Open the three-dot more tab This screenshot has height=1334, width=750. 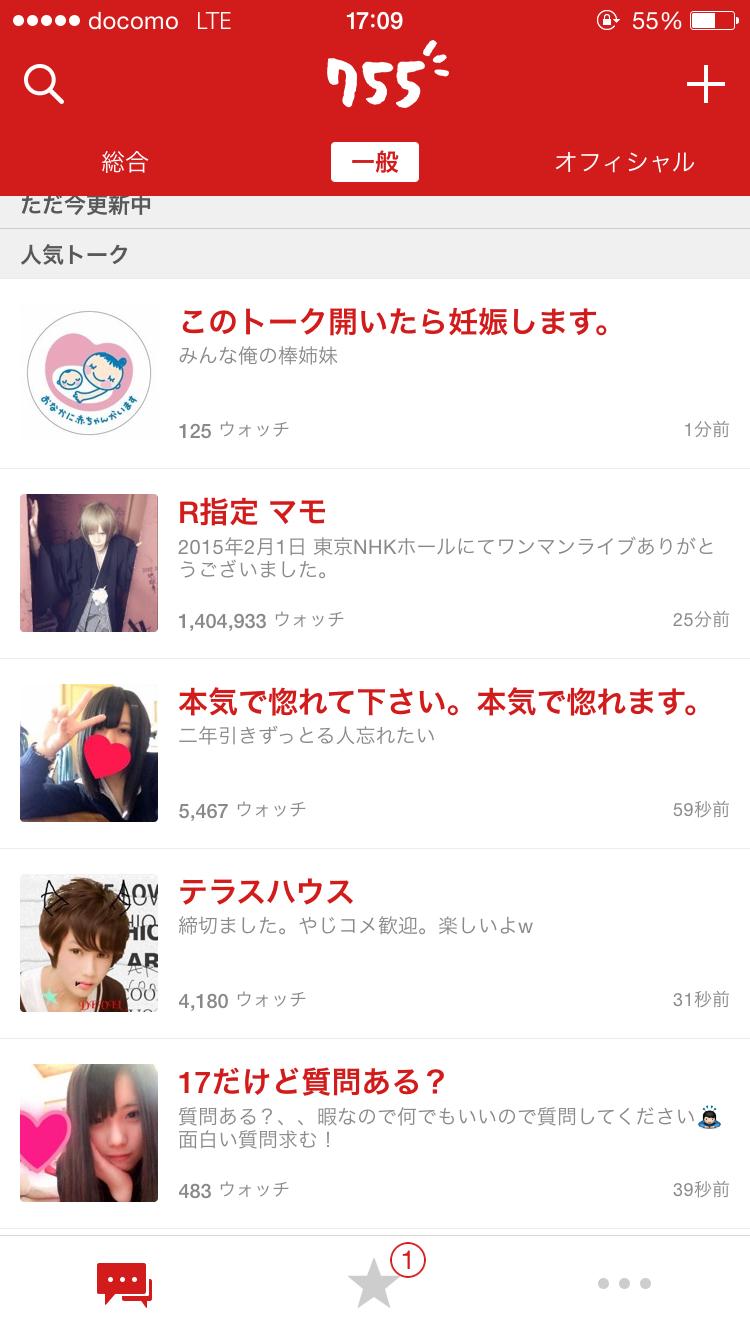click(x=624, y=1284)
